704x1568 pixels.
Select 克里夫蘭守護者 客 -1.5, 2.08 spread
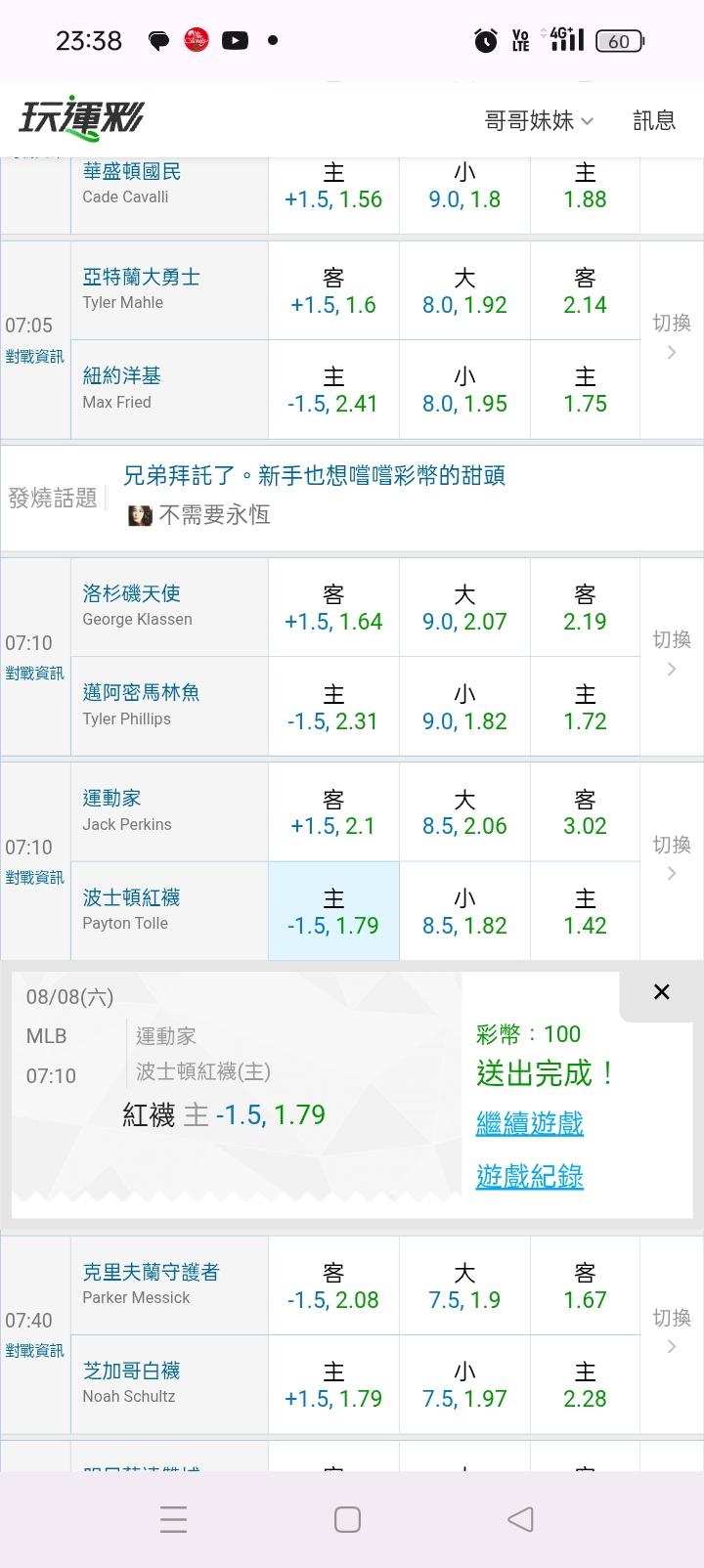(x=333, y=1286)
